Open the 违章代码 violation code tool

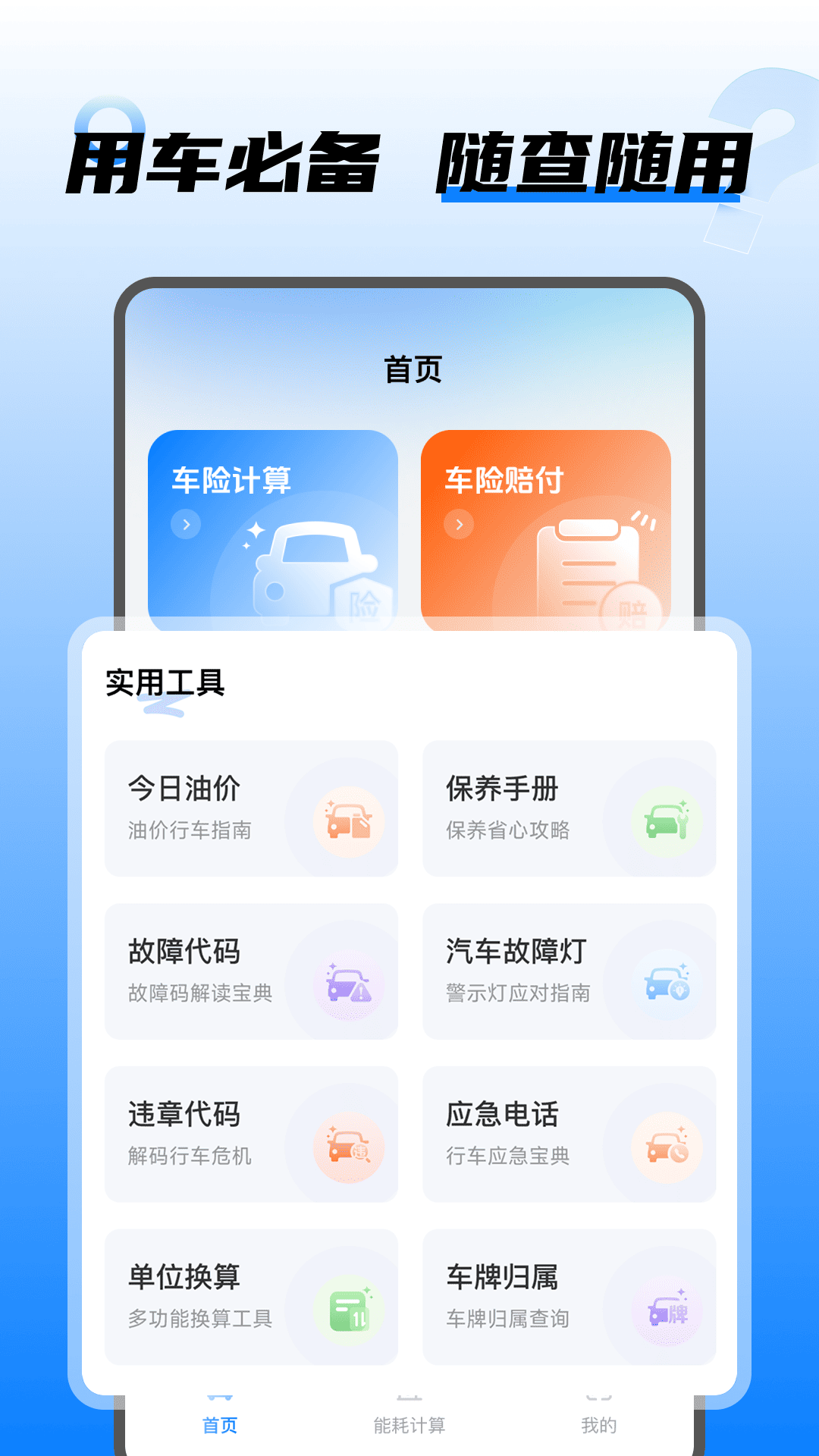point(250,1134)
